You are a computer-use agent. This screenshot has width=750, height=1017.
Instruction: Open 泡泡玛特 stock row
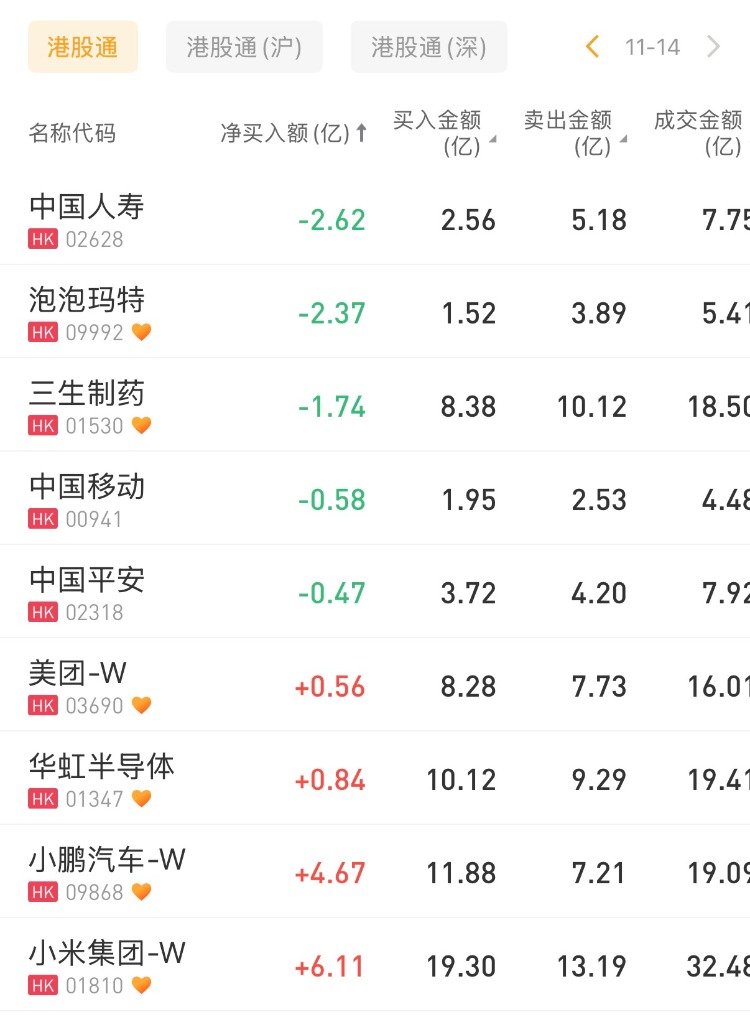coord(87,312)
